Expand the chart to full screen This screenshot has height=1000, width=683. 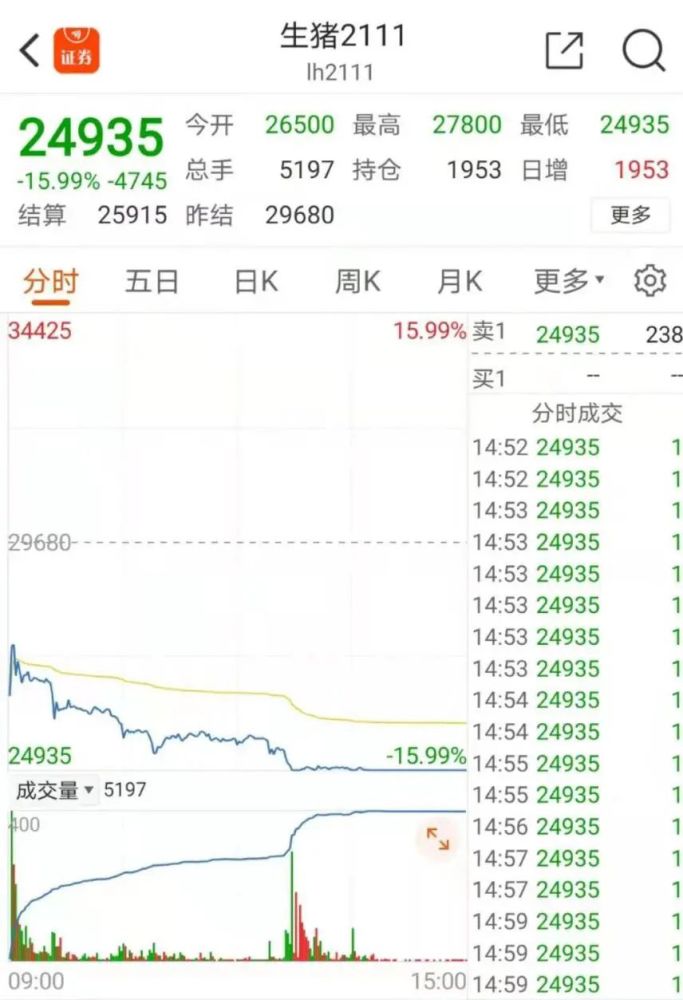coord(438,840)
